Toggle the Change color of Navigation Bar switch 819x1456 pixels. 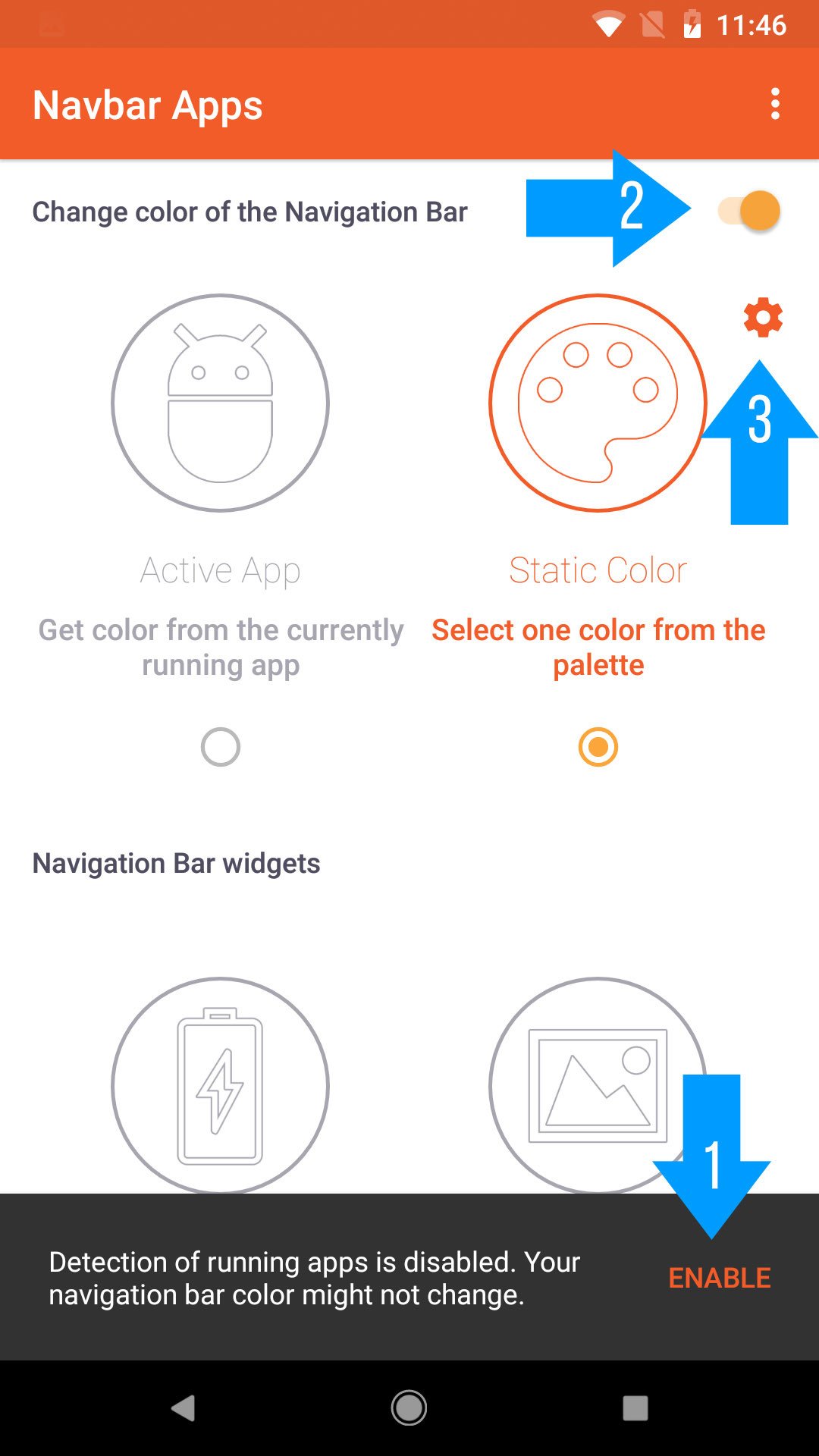pyautogui.click(x=749, y=211)
